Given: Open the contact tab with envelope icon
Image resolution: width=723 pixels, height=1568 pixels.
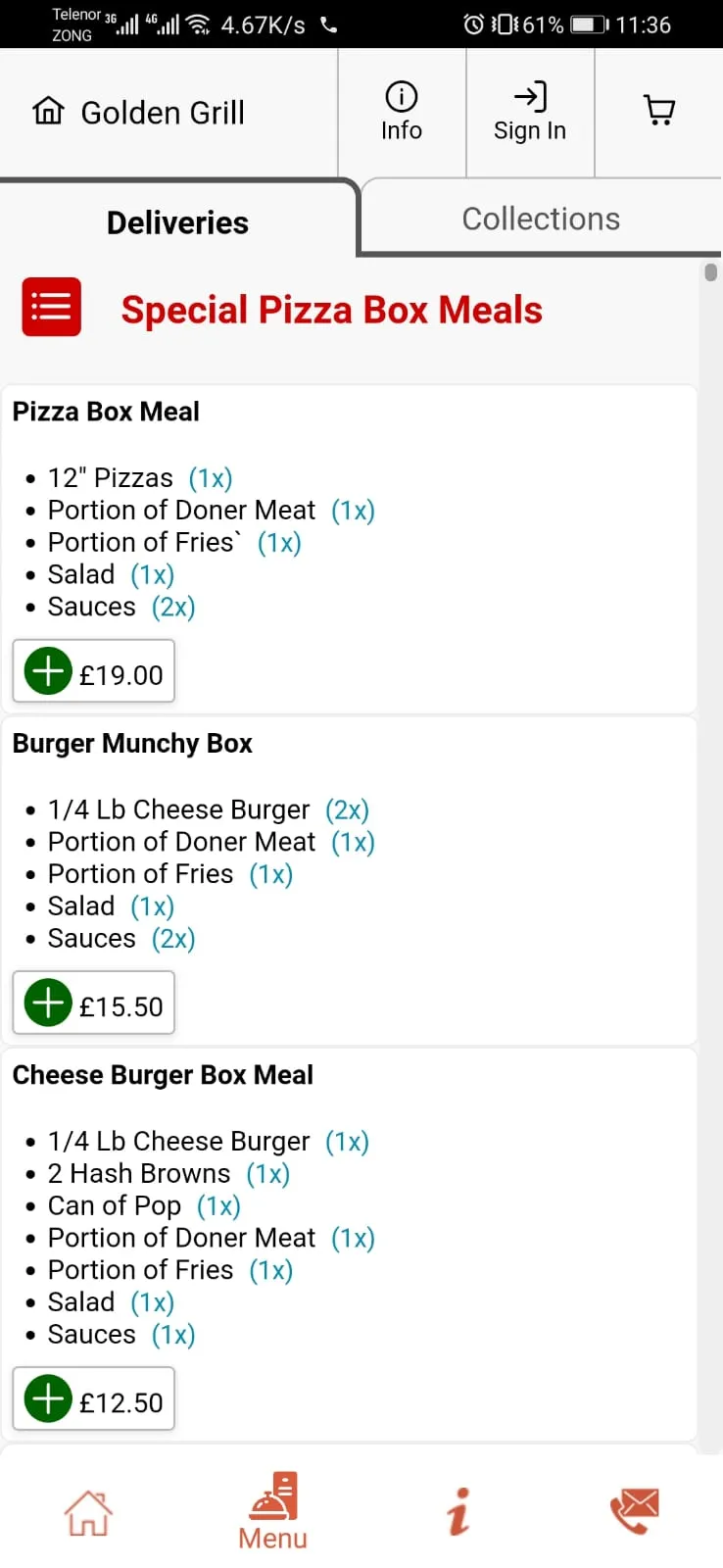Looking at the screenshot, I should pos(634,1510).
